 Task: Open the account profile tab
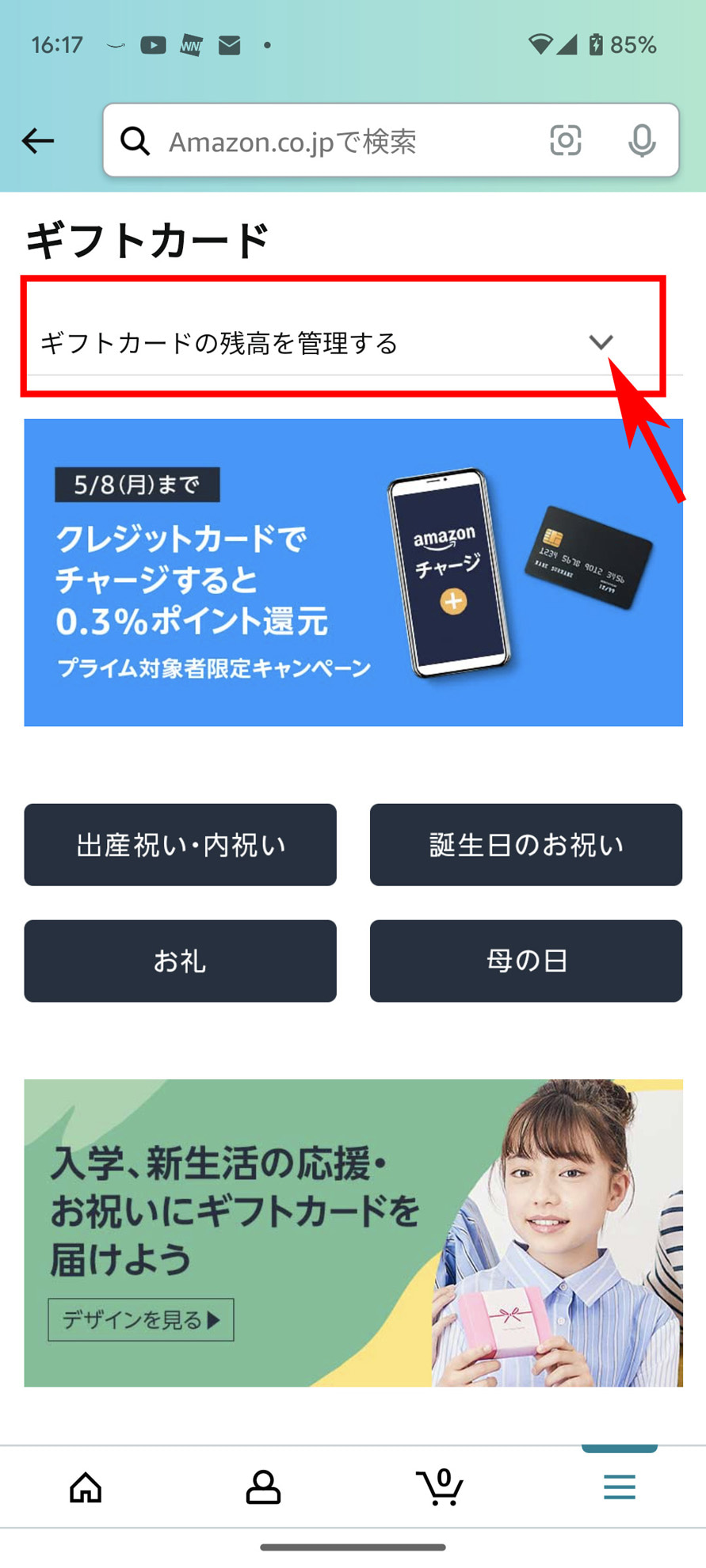point(263,1487)
